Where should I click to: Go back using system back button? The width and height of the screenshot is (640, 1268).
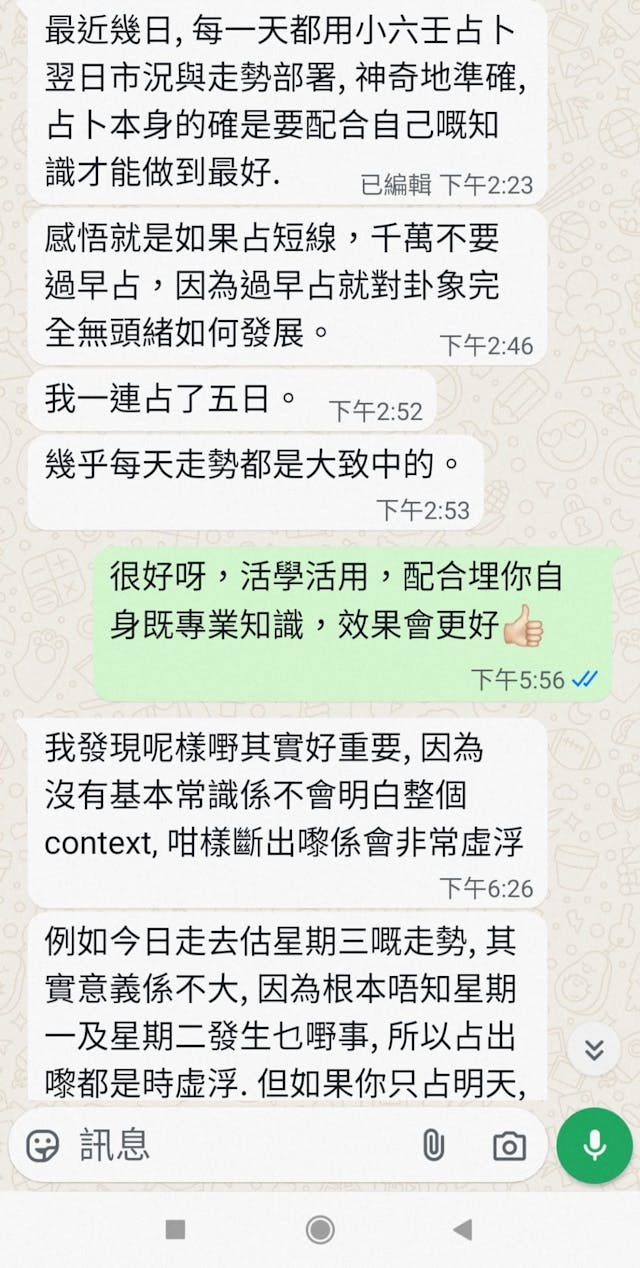coord(462,1229)
